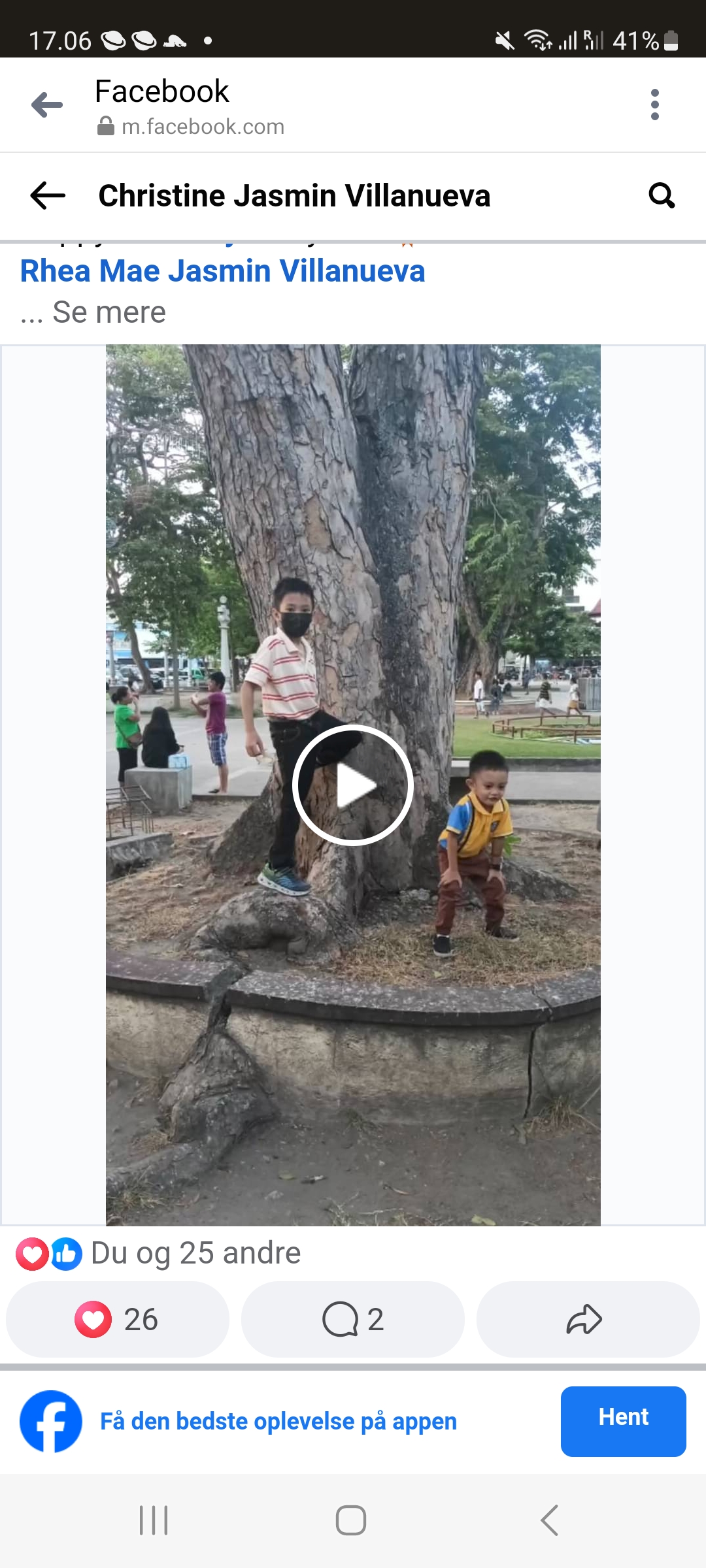Viewport: 706px width, 1568px height.
Task: Tap the heart reaction button showing 26
Action: point(118,1319)
